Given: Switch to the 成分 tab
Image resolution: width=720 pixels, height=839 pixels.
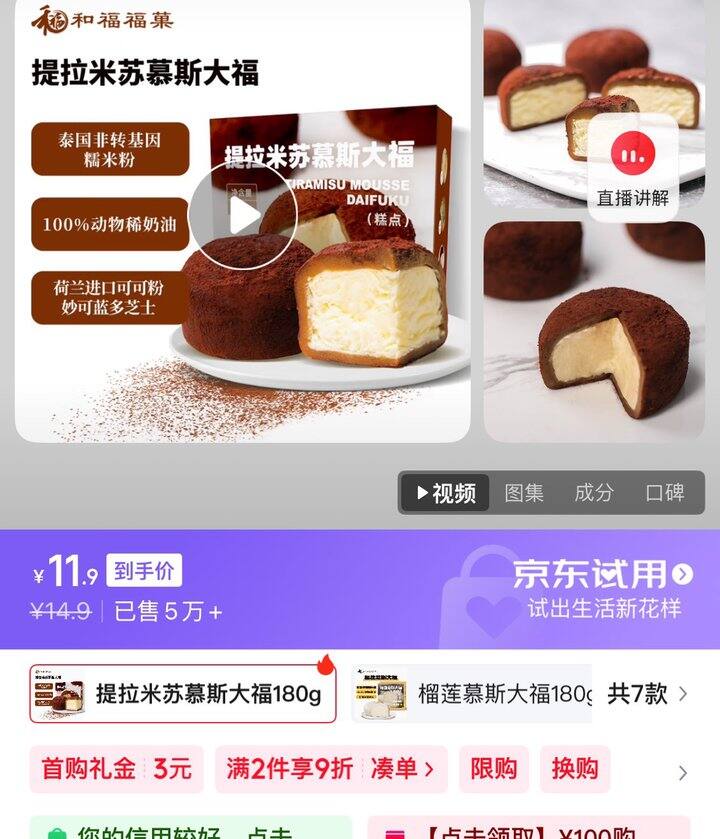Looking at the screenshot, I should tap(594, 493).
